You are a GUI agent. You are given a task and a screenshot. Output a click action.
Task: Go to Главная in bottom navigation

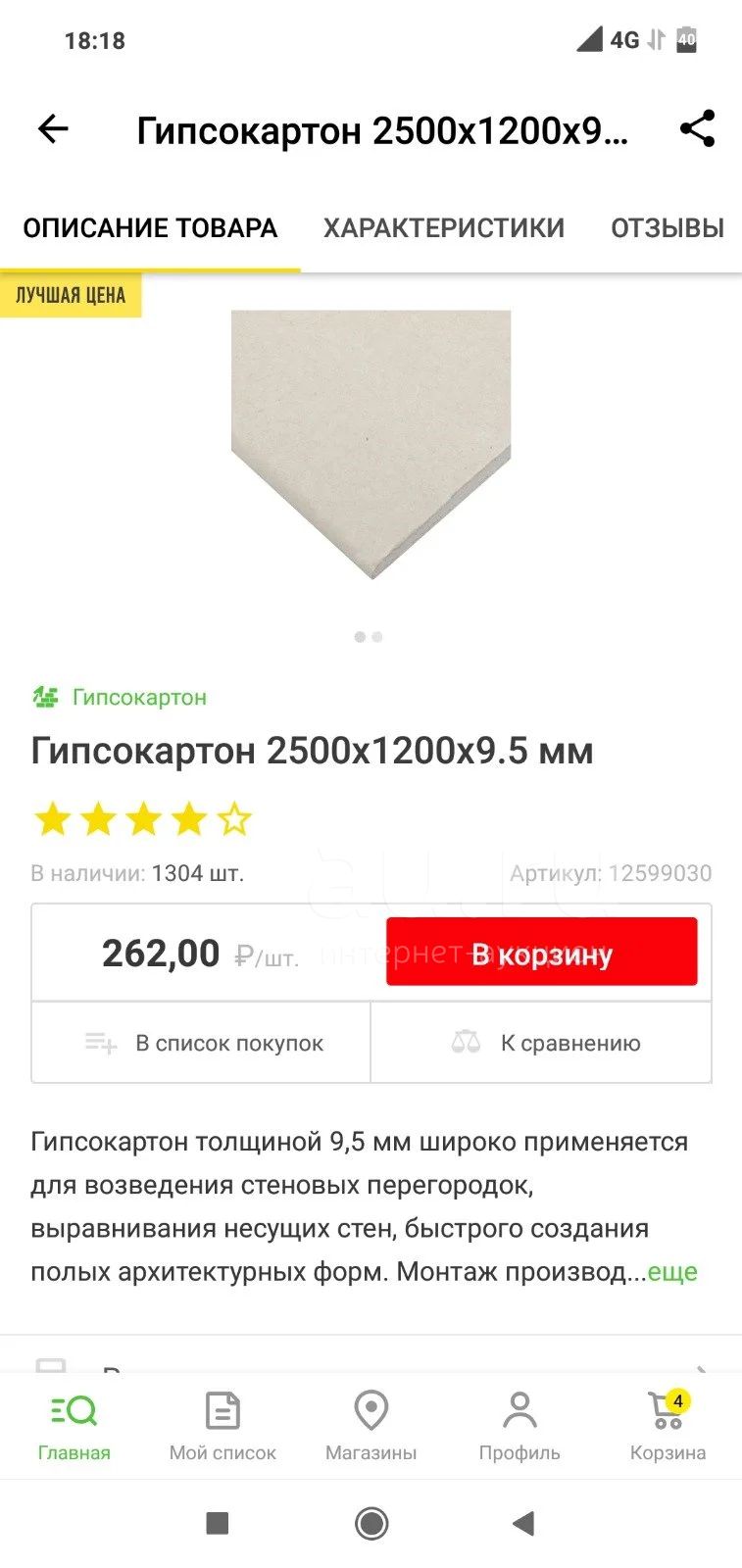coord(74,1426)
